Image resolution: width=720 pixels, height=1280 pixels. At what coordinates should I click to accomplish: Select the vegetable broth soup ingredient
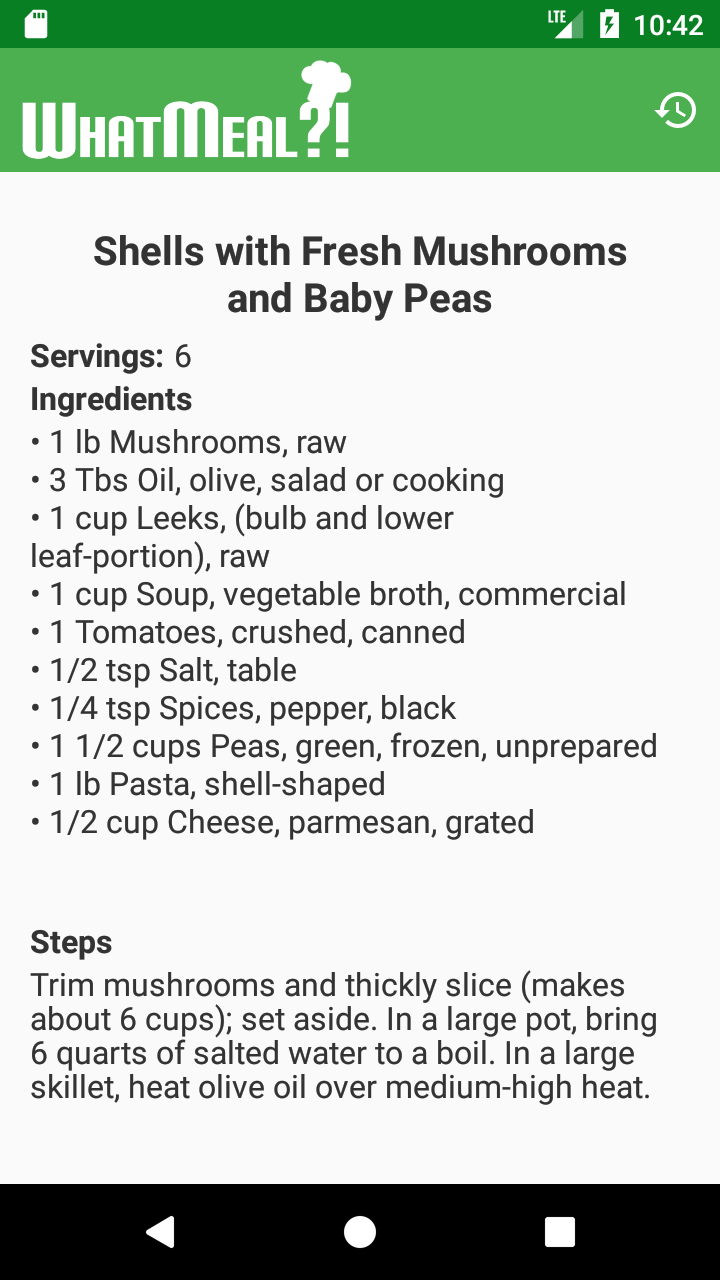328,594
